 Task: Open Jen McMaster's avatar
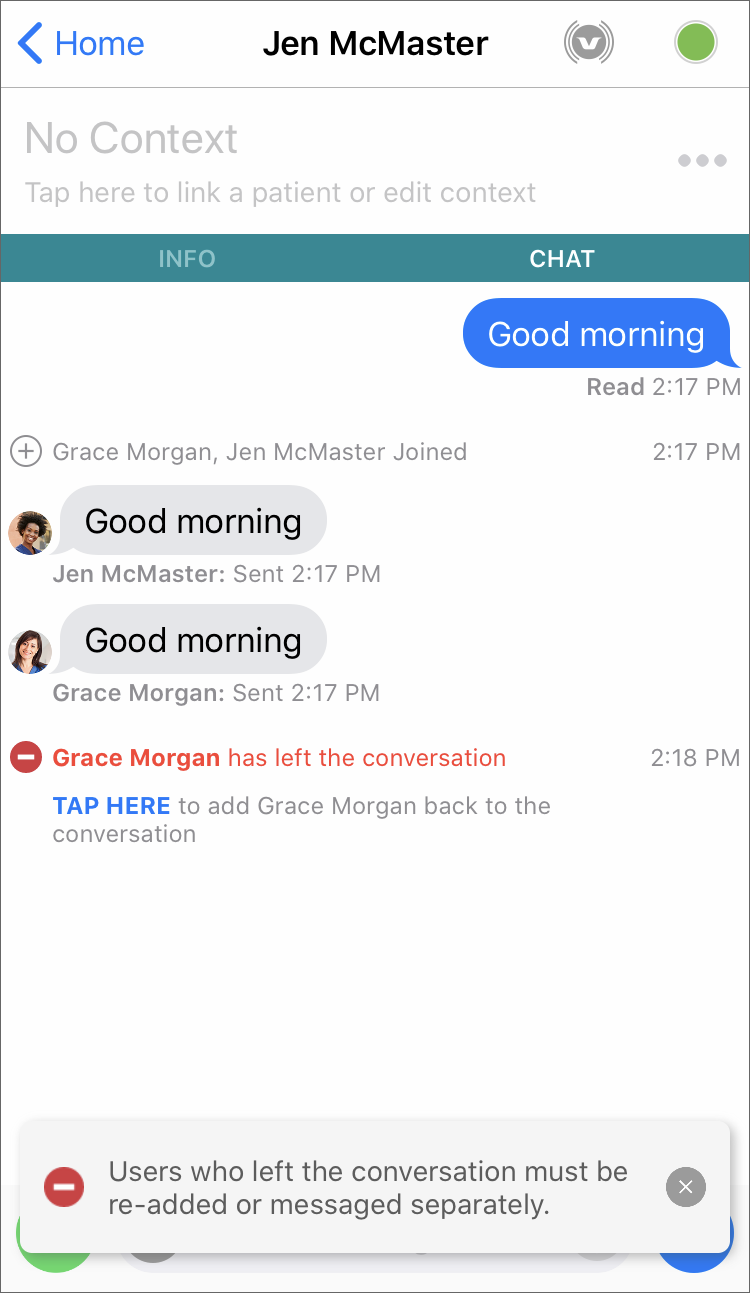coord(30,533)
